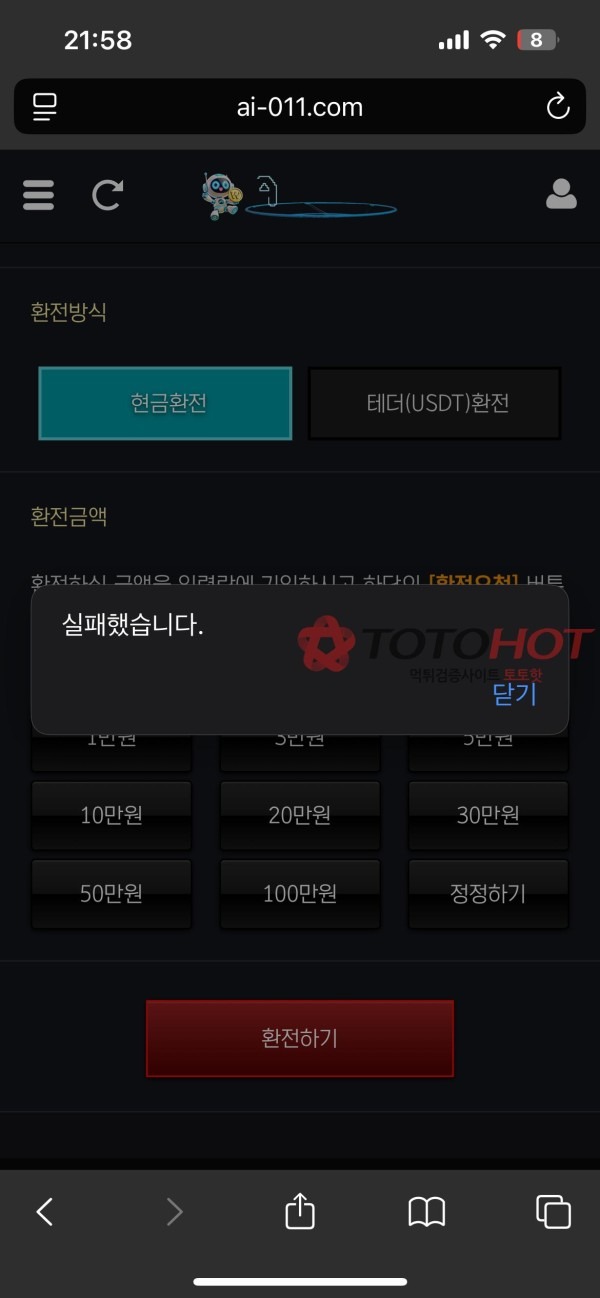Viewport: 600px width, 1298px height.
Task: Choose the 30만원 amount
Action: [x=488, y=815]
